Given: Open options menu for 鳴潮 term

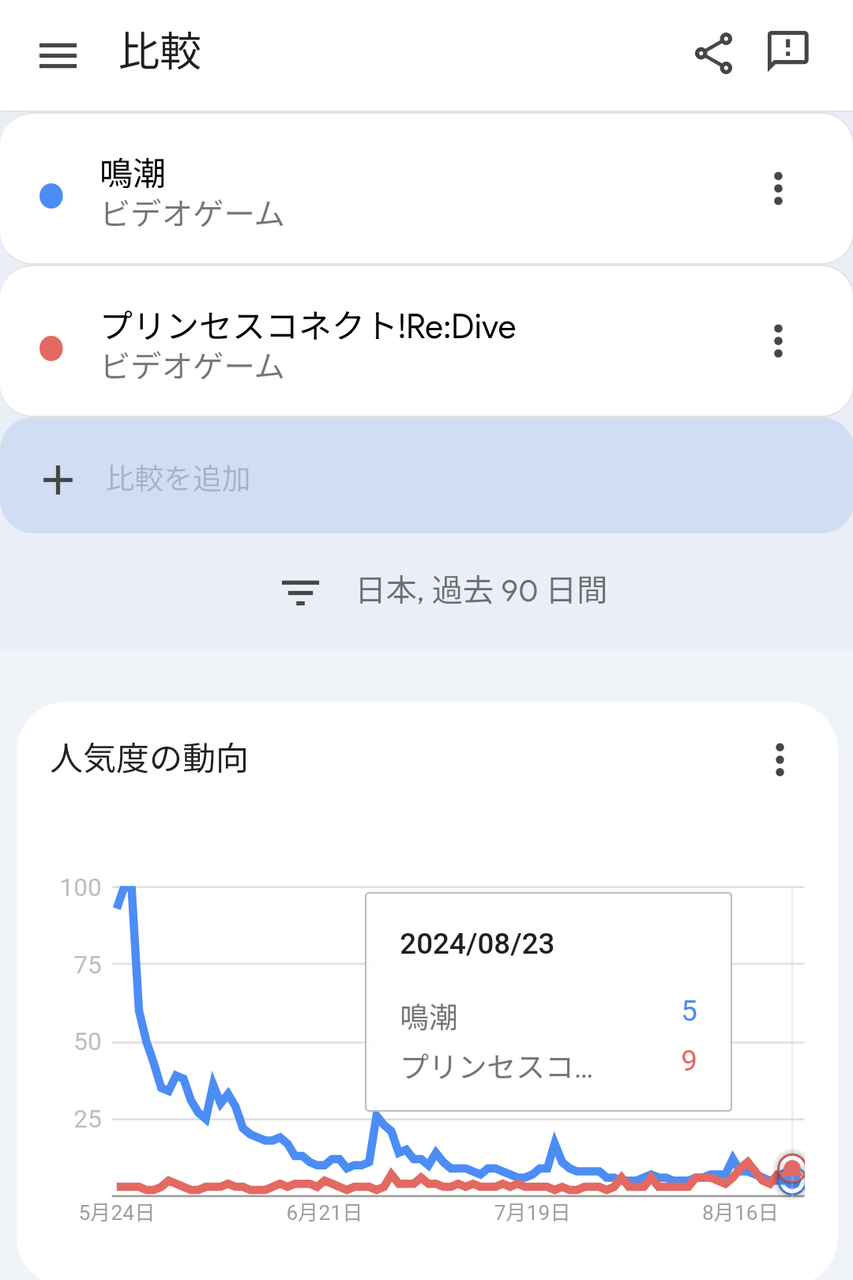Looking at the screenshot, I should click(x=778, y=189).
